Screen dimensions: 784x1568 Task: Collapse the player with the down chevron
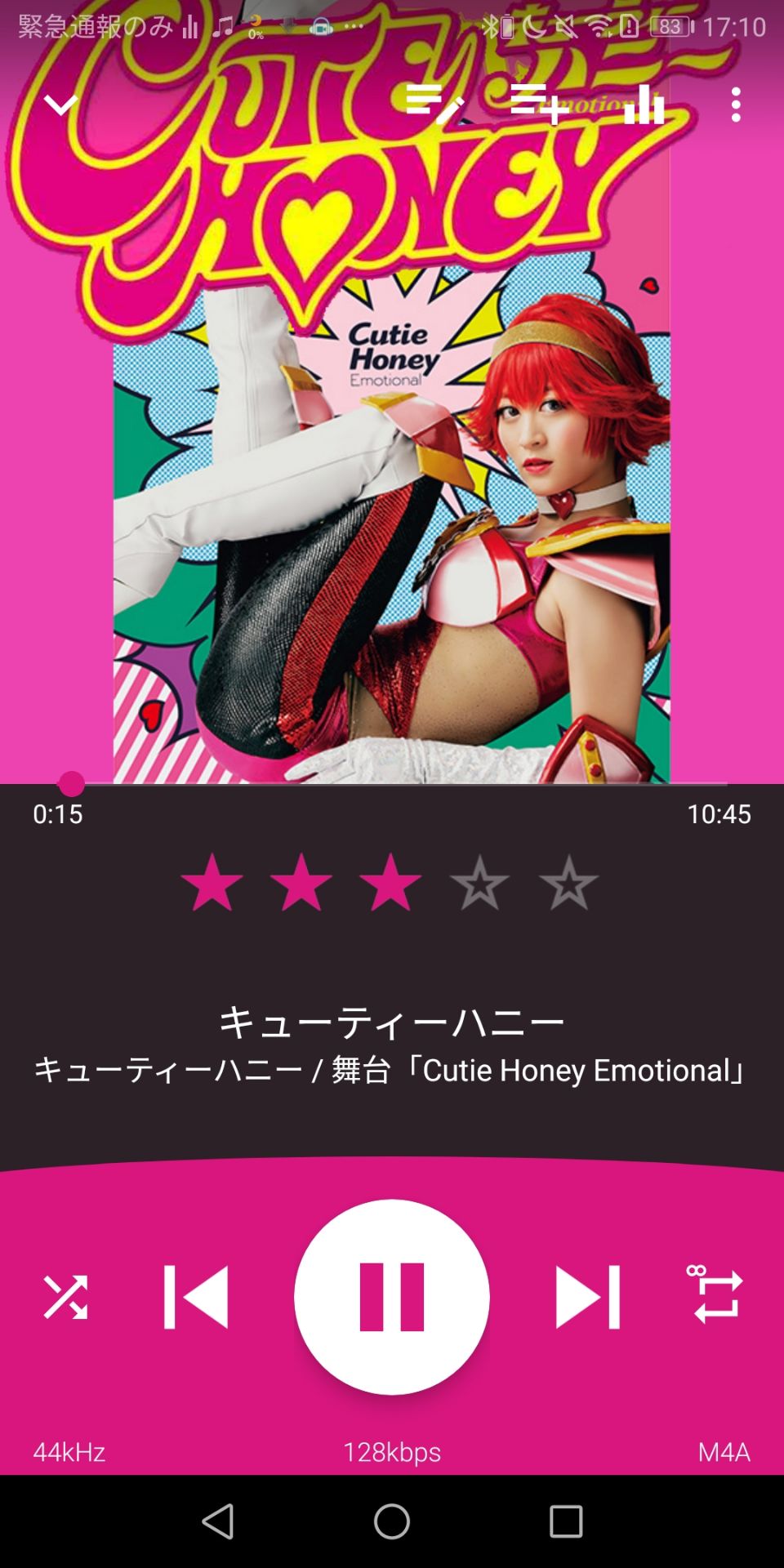click(60, 105)
